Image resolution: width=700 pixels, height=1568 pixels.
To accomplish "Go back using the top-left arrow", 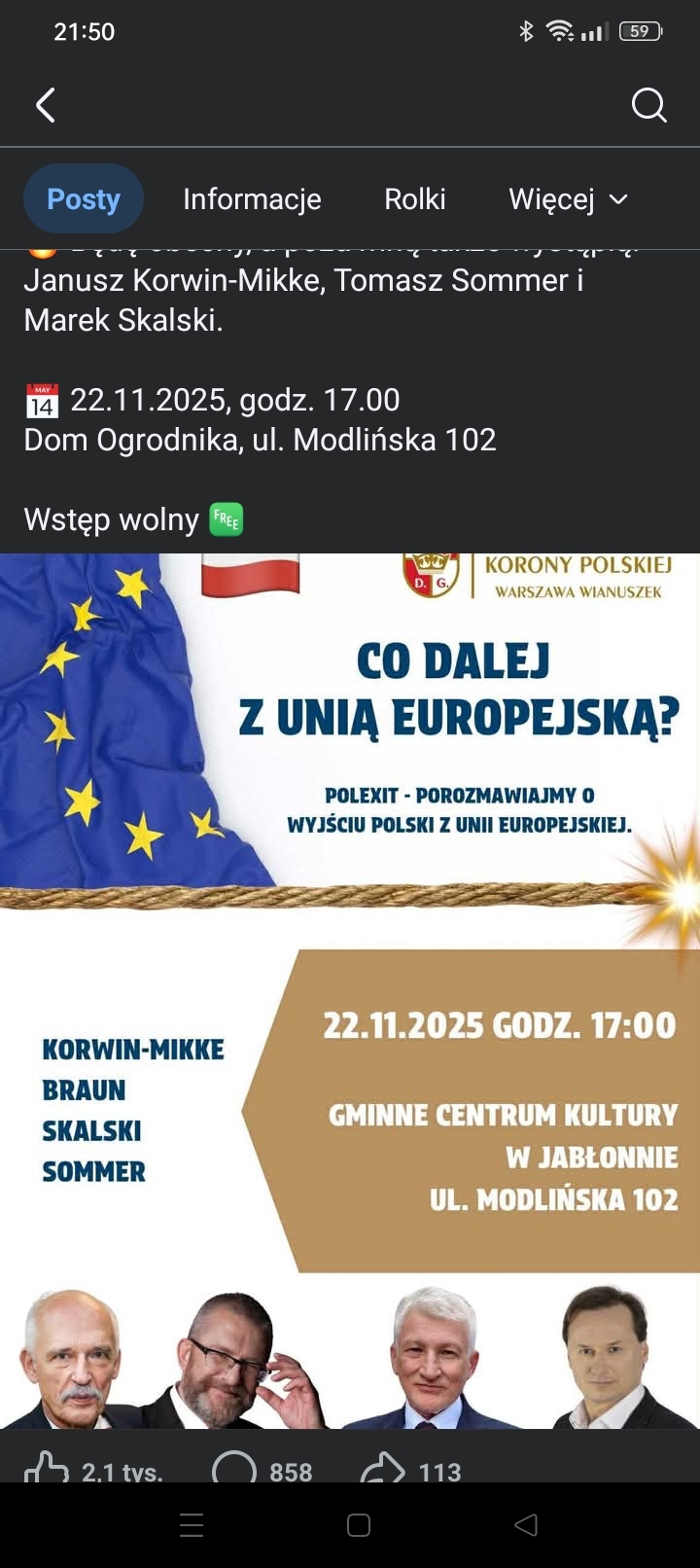I will point(45,105).
